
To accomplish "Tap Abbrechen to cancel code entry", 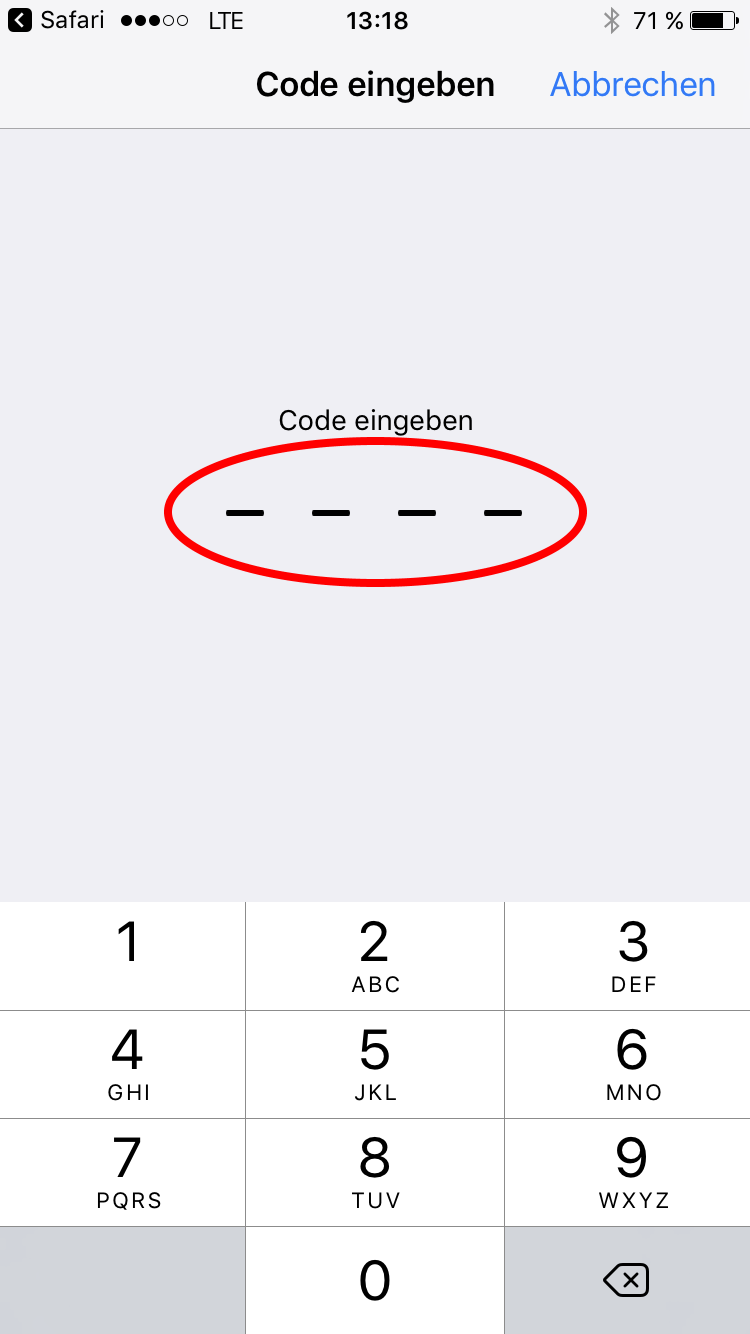I will pyautogui.click(x=632, y=85).
